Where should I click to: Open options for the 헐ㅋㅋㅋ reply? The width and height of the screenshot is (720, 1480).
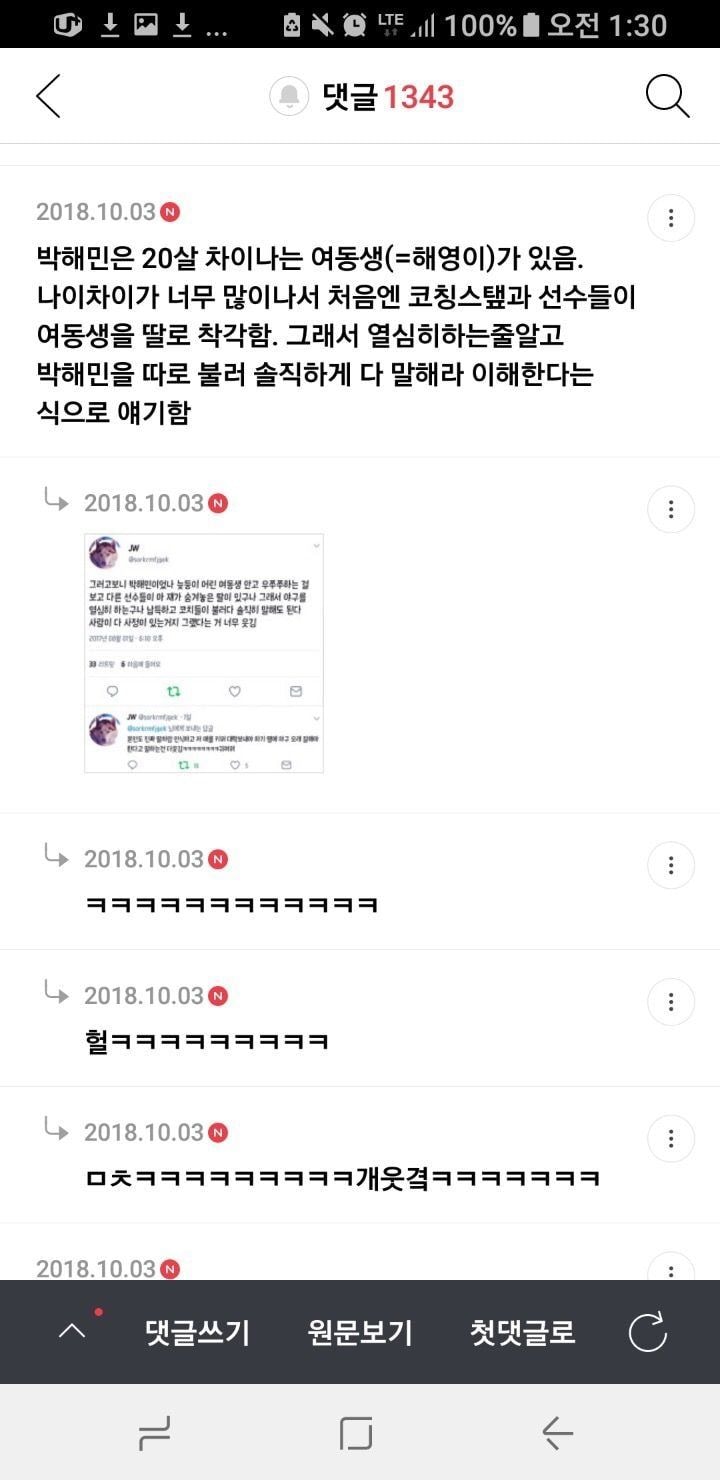point(671,1001)
